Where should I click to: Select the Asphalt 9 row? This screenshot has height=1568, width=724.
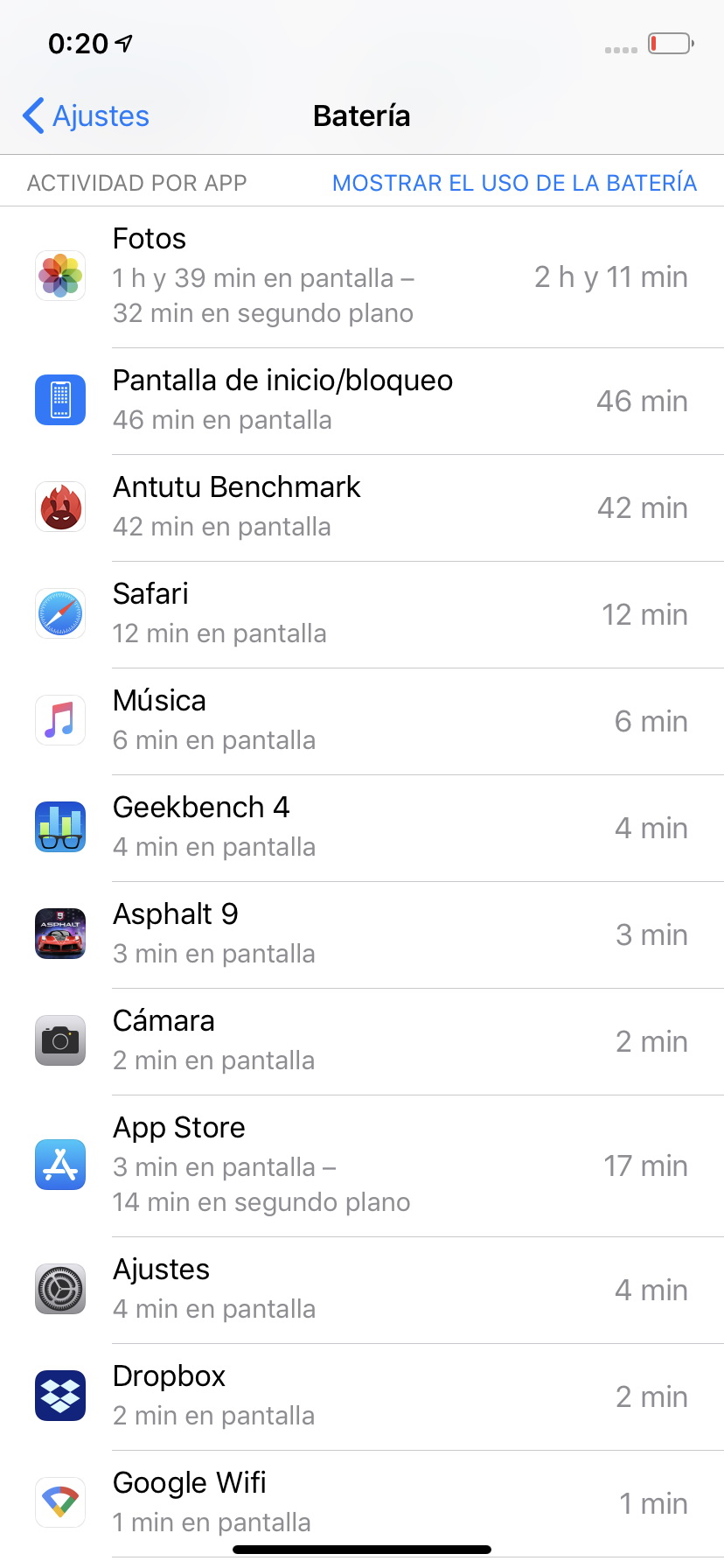tap(362, 935)
